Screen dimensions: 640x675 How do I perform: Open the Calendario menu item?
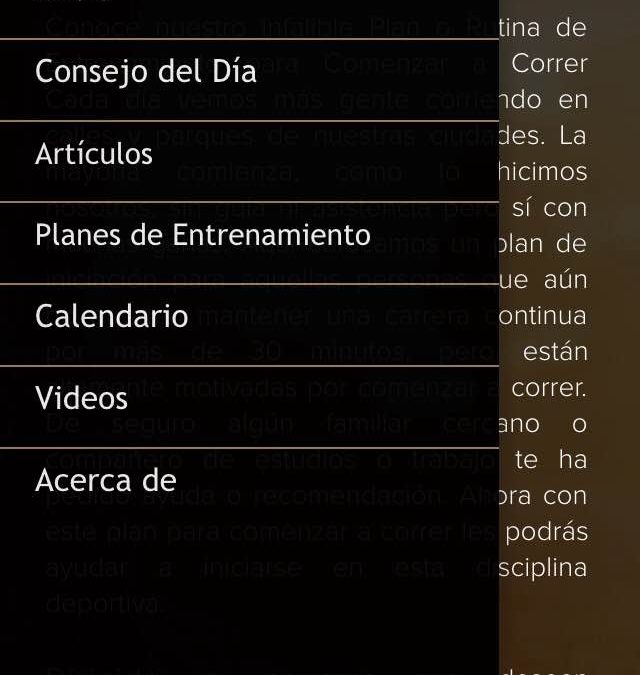pos(111,317)
